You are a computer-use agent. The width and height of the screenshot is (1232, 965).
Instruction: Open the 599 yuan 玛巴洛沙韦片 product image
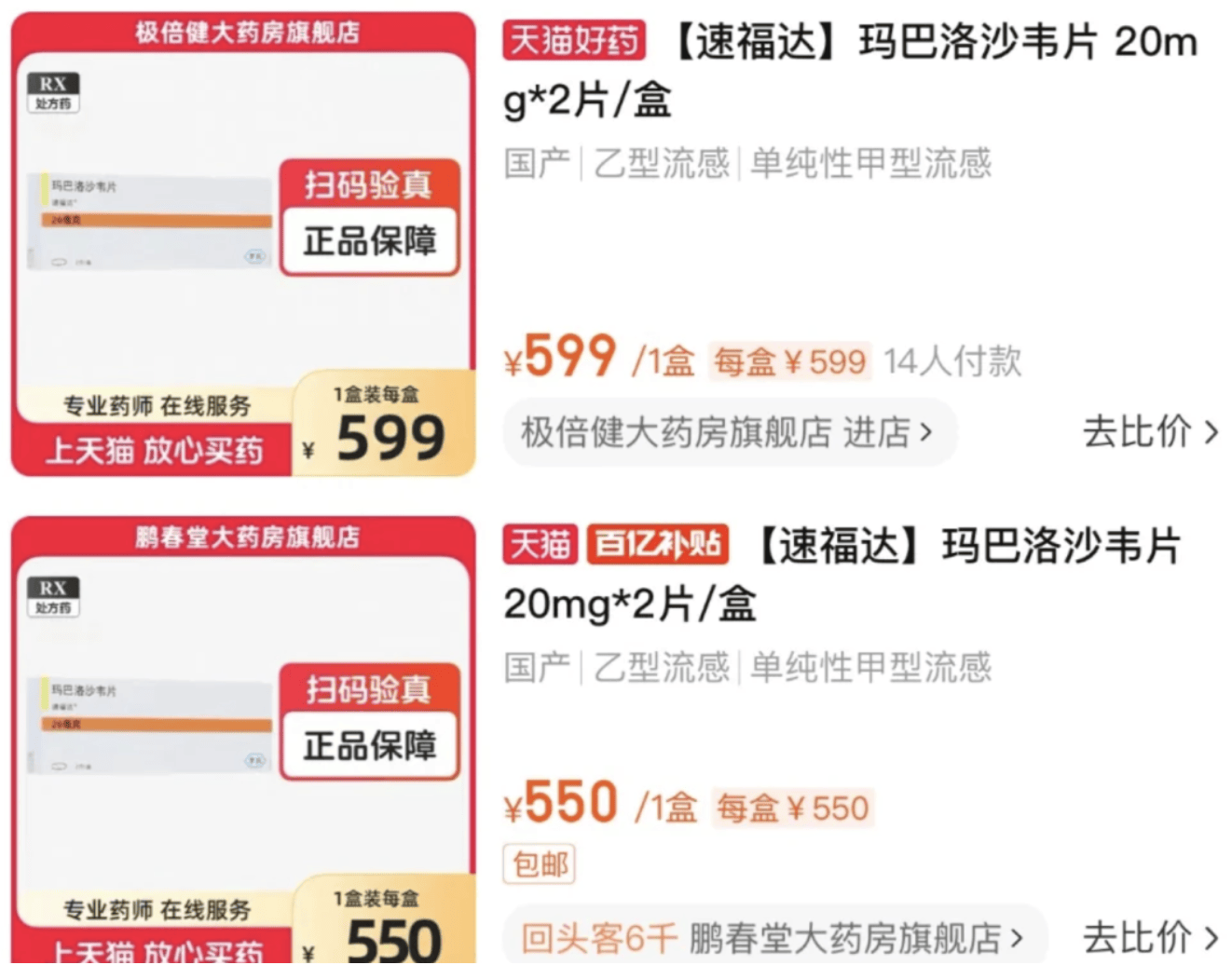(242, 244)
